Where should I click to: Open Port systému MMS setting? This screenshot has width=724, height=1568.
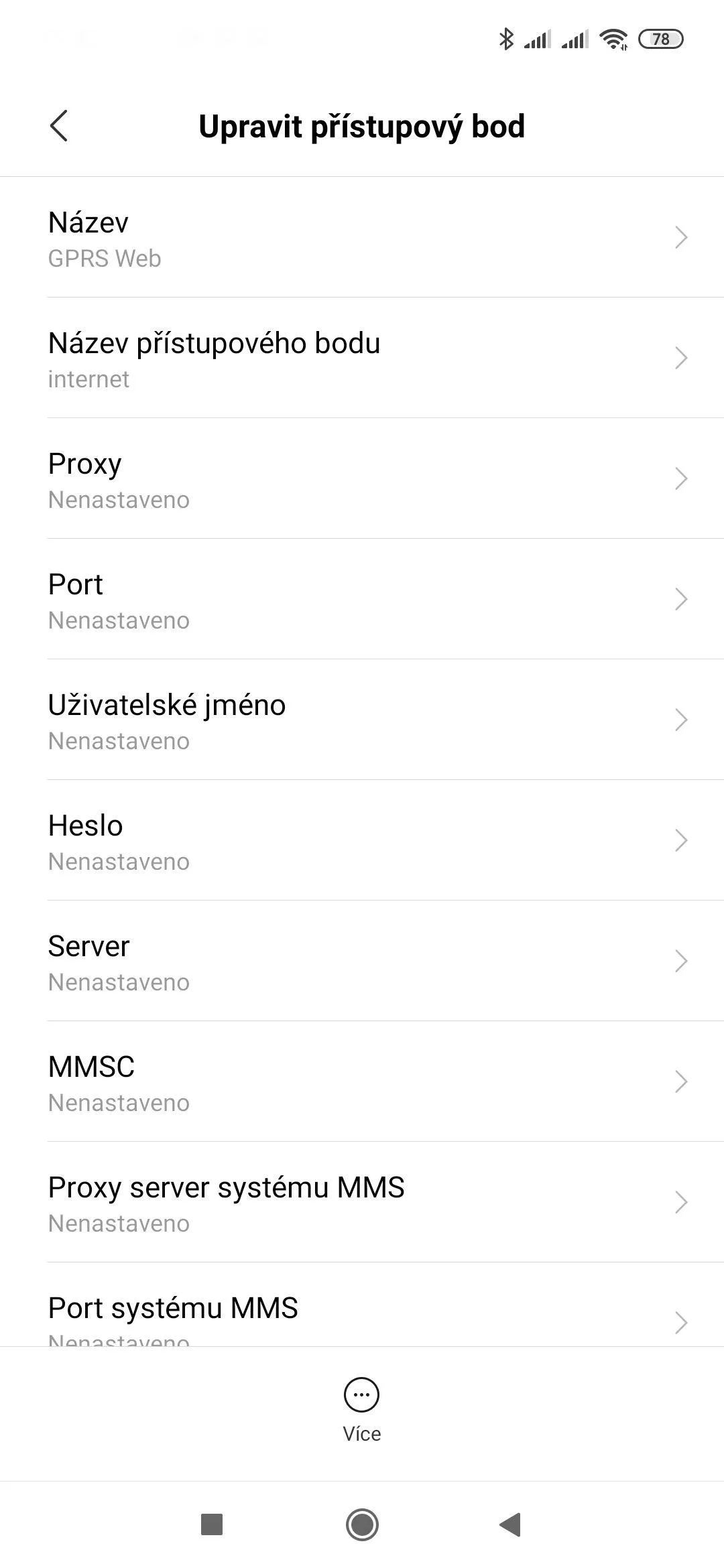[x=362, y=1305]
